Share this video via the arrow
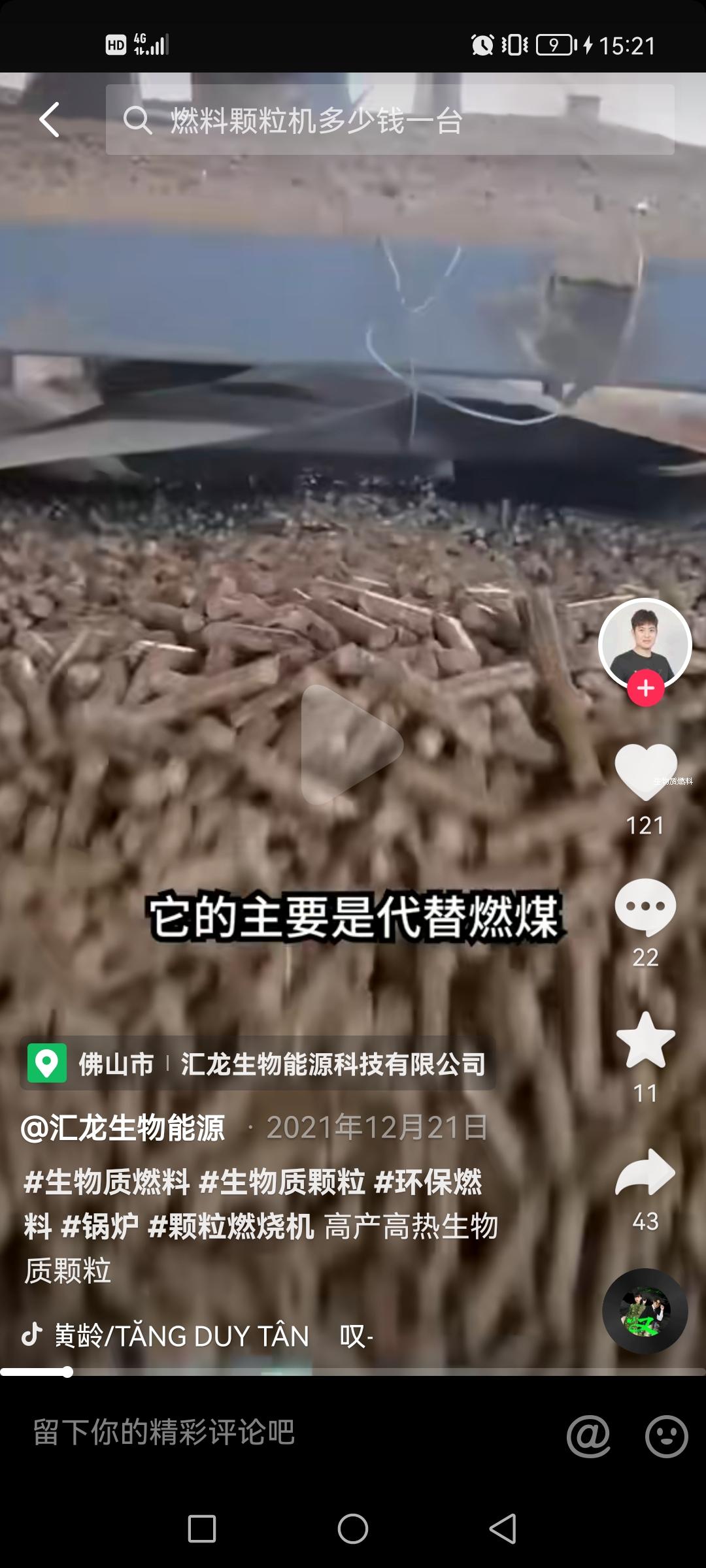Screen dimensions: 706x1568 [x=645, y=1172]
